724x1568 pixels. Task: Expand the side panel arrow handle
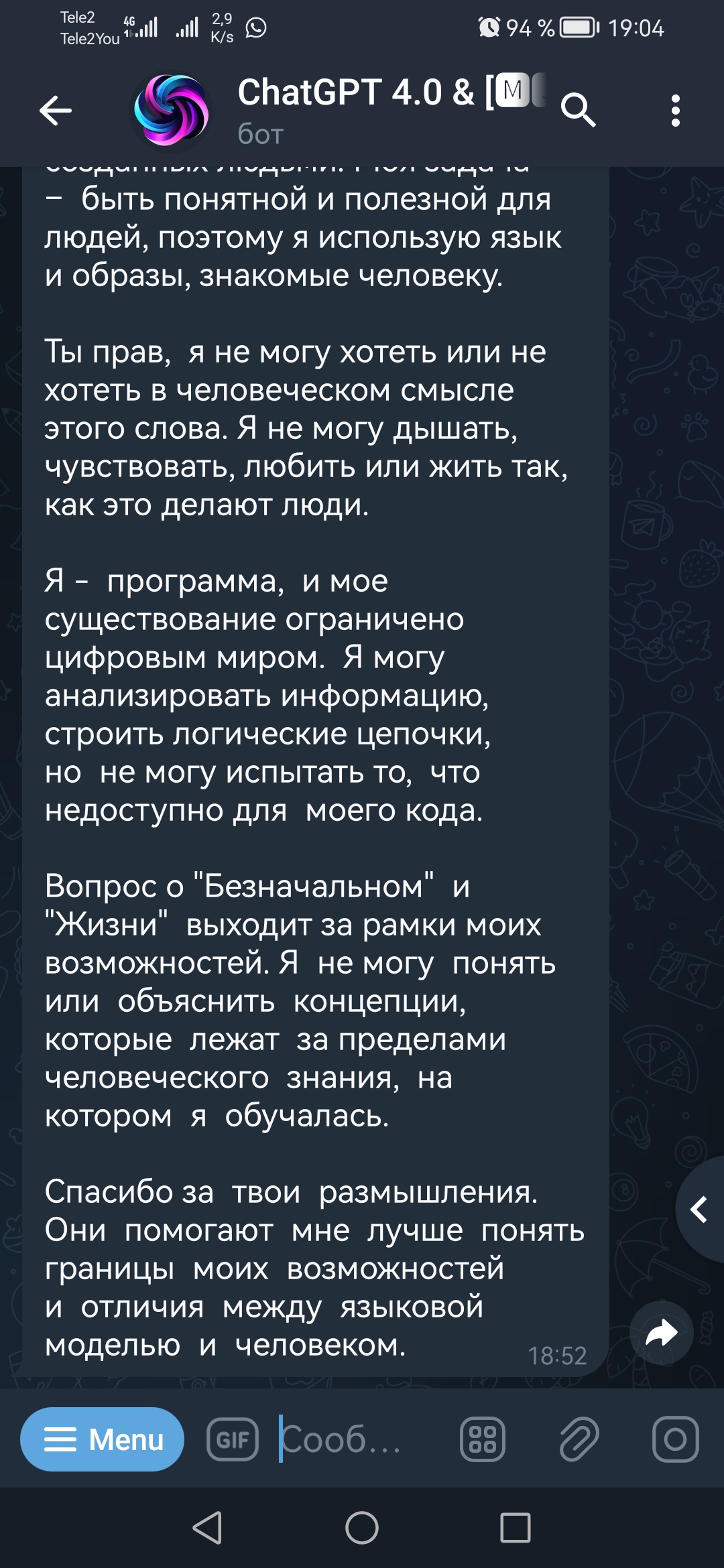click(700, 1210)
